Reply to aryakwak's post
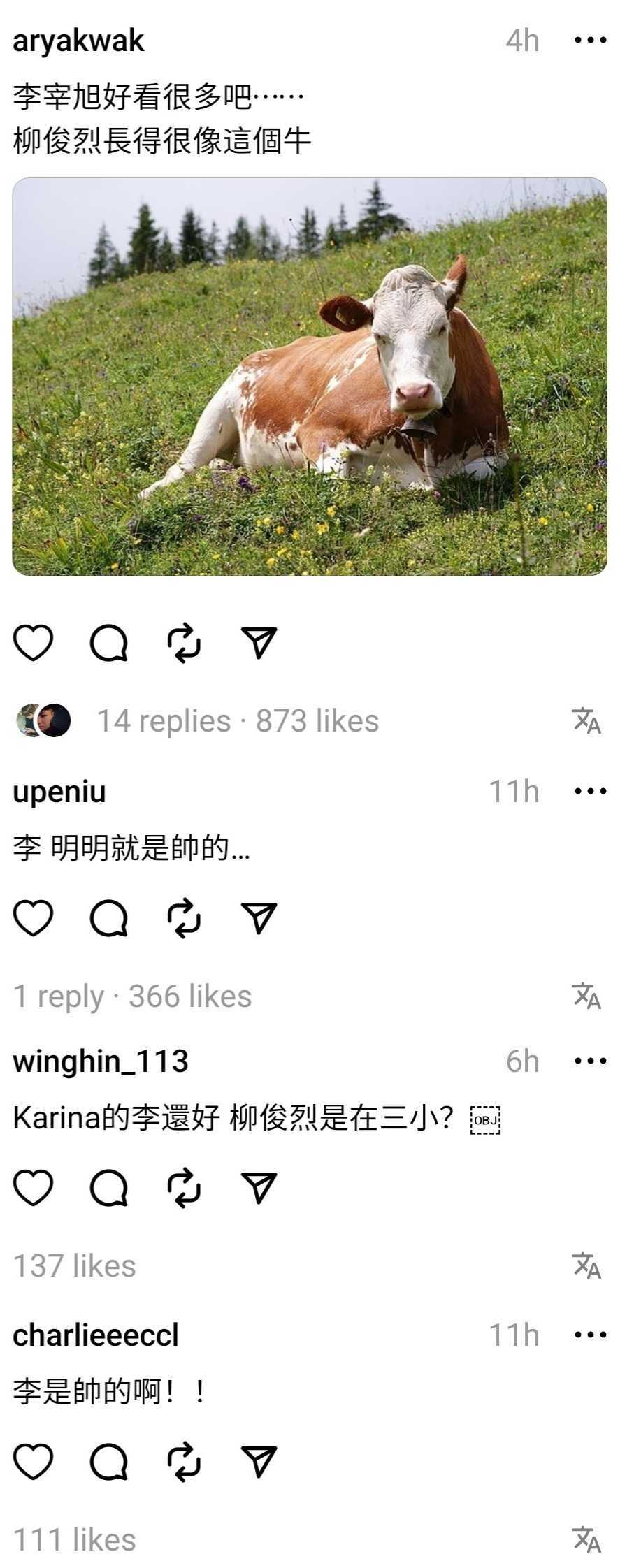This screenshot has height=1568, width=641. pos(109,642)
